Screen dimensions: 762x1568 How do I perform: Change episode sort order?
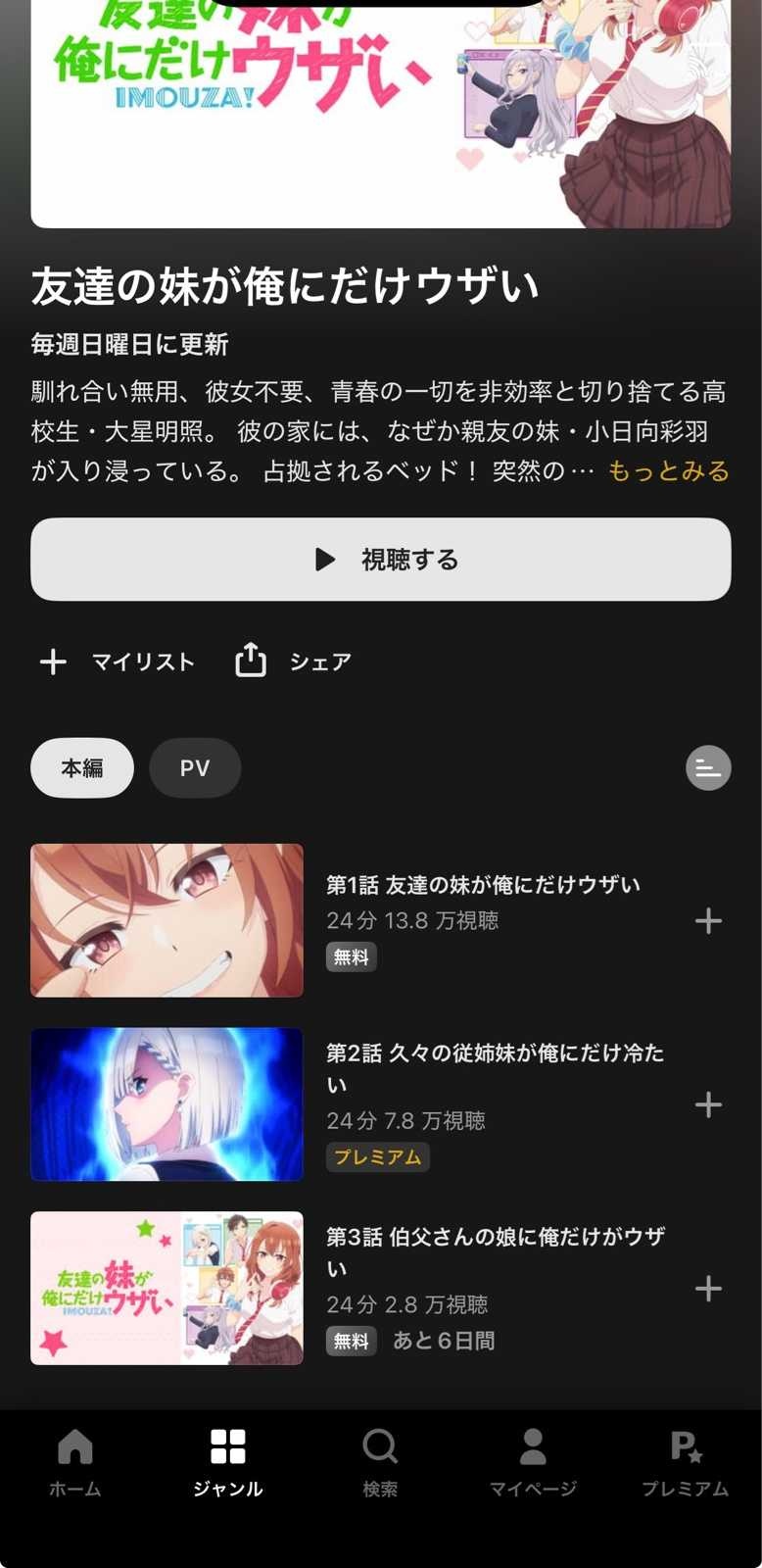click(x=708, y=768)
